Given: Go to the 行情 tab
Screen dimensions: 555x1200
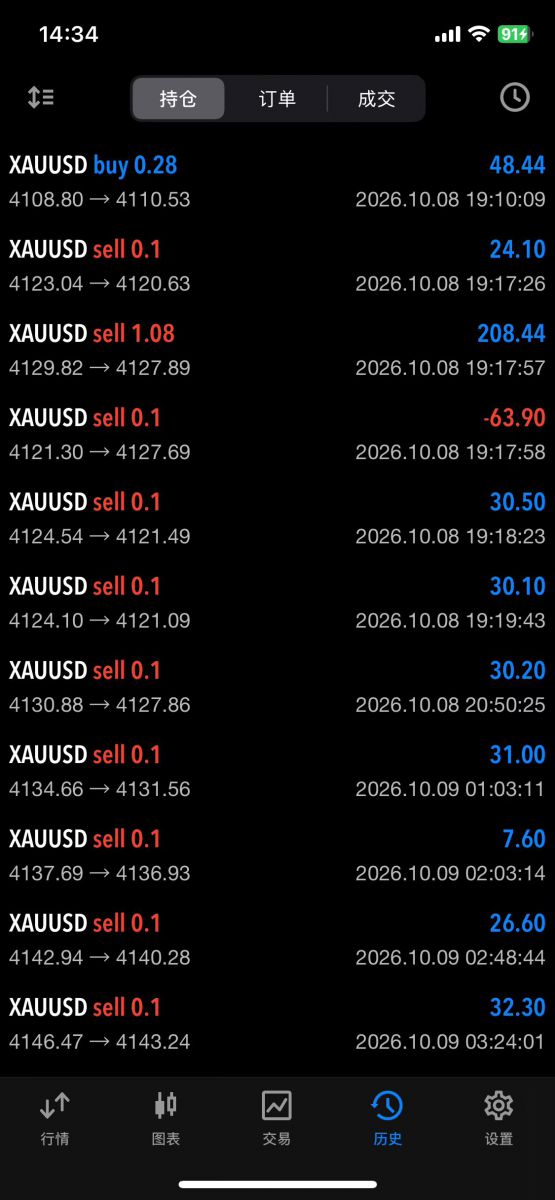Looking at the screenshot, I should coord(55,1118).
